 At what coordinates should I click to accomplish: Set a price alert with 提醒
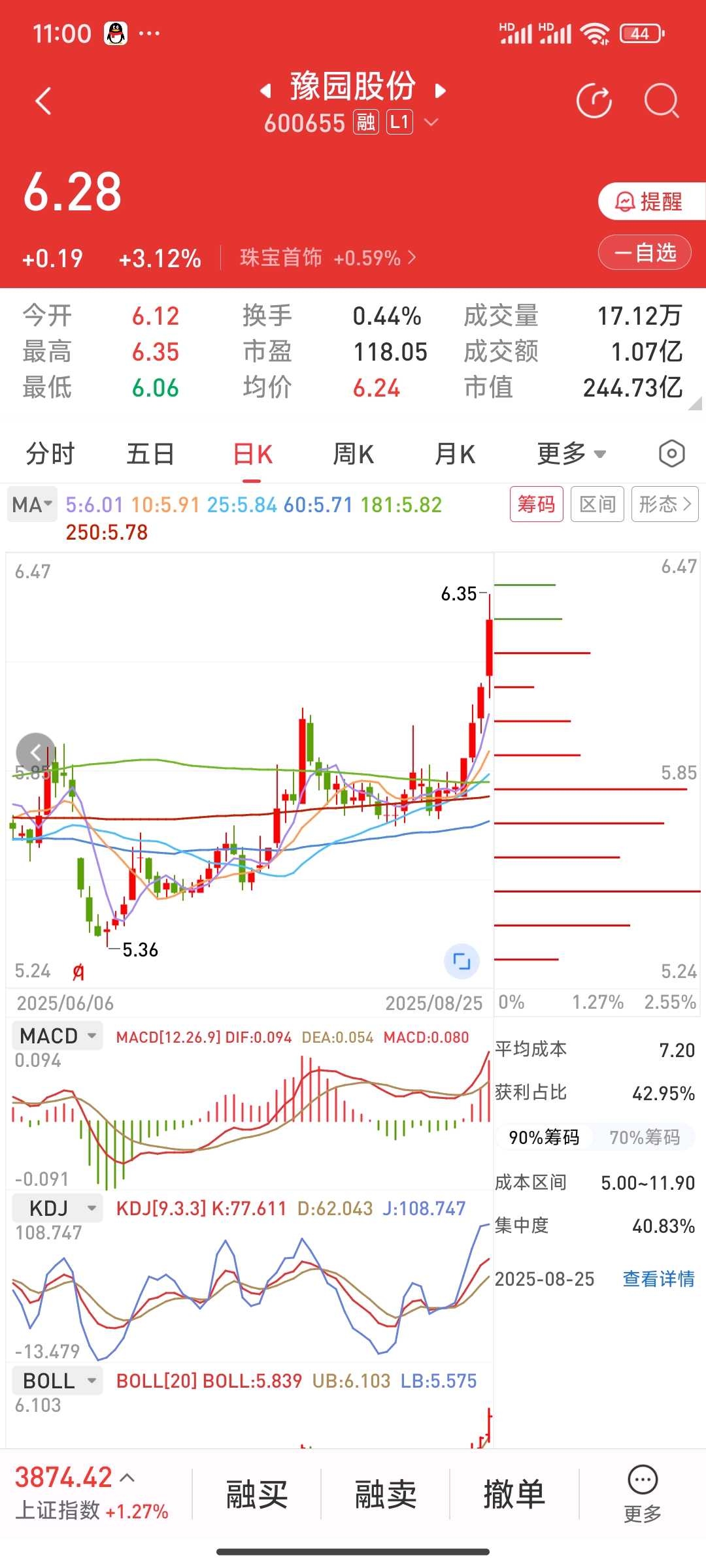click(x=650, y=201)
